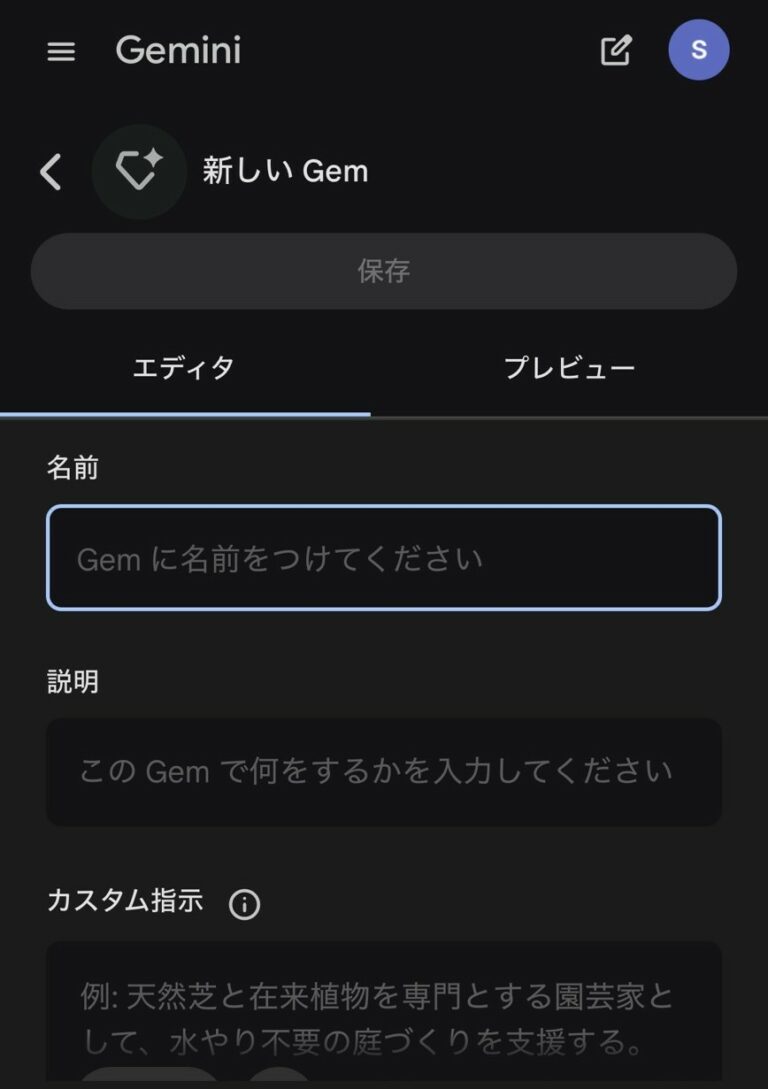Click the Gemini title in the header

[178, 51]
